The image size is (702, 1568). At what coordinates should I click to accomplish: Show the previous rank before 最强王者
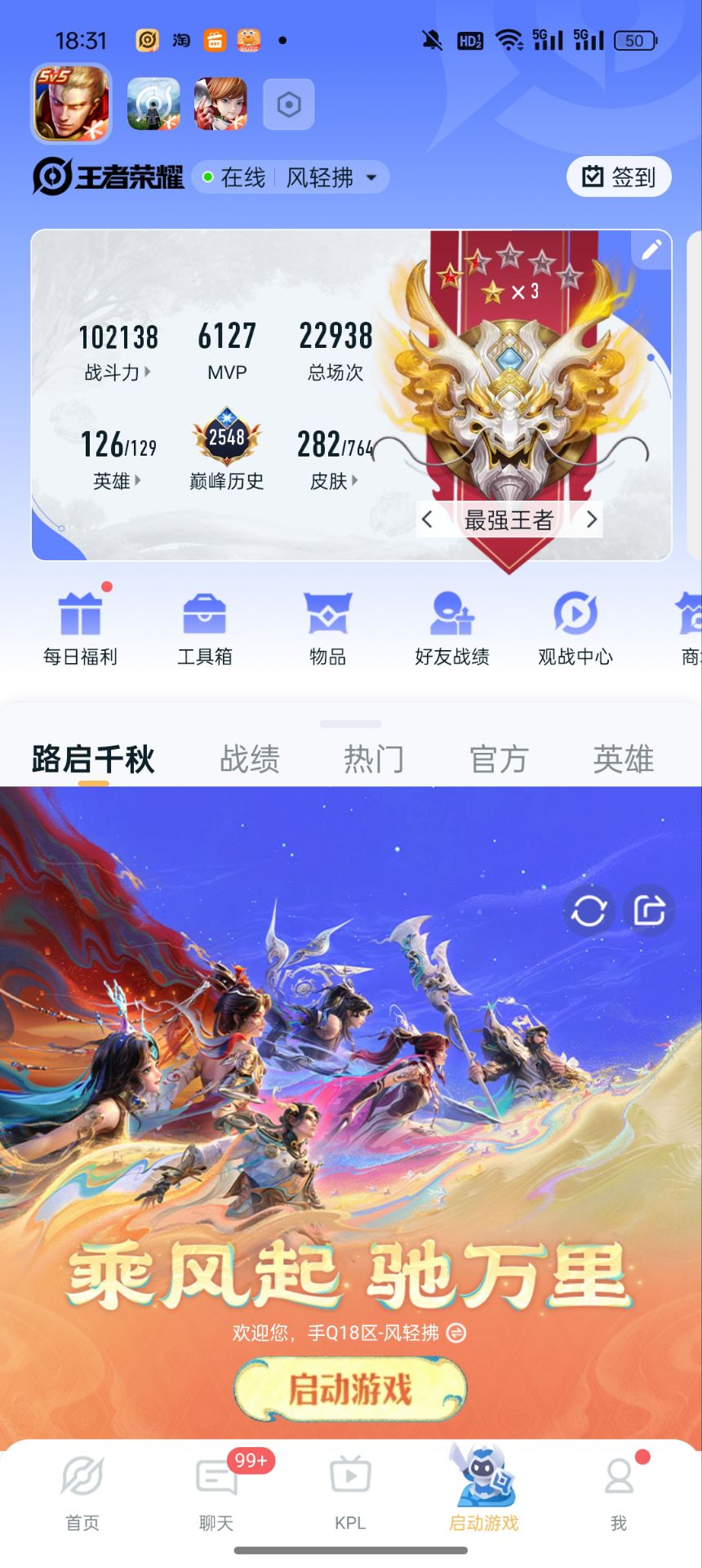(427, 519)
